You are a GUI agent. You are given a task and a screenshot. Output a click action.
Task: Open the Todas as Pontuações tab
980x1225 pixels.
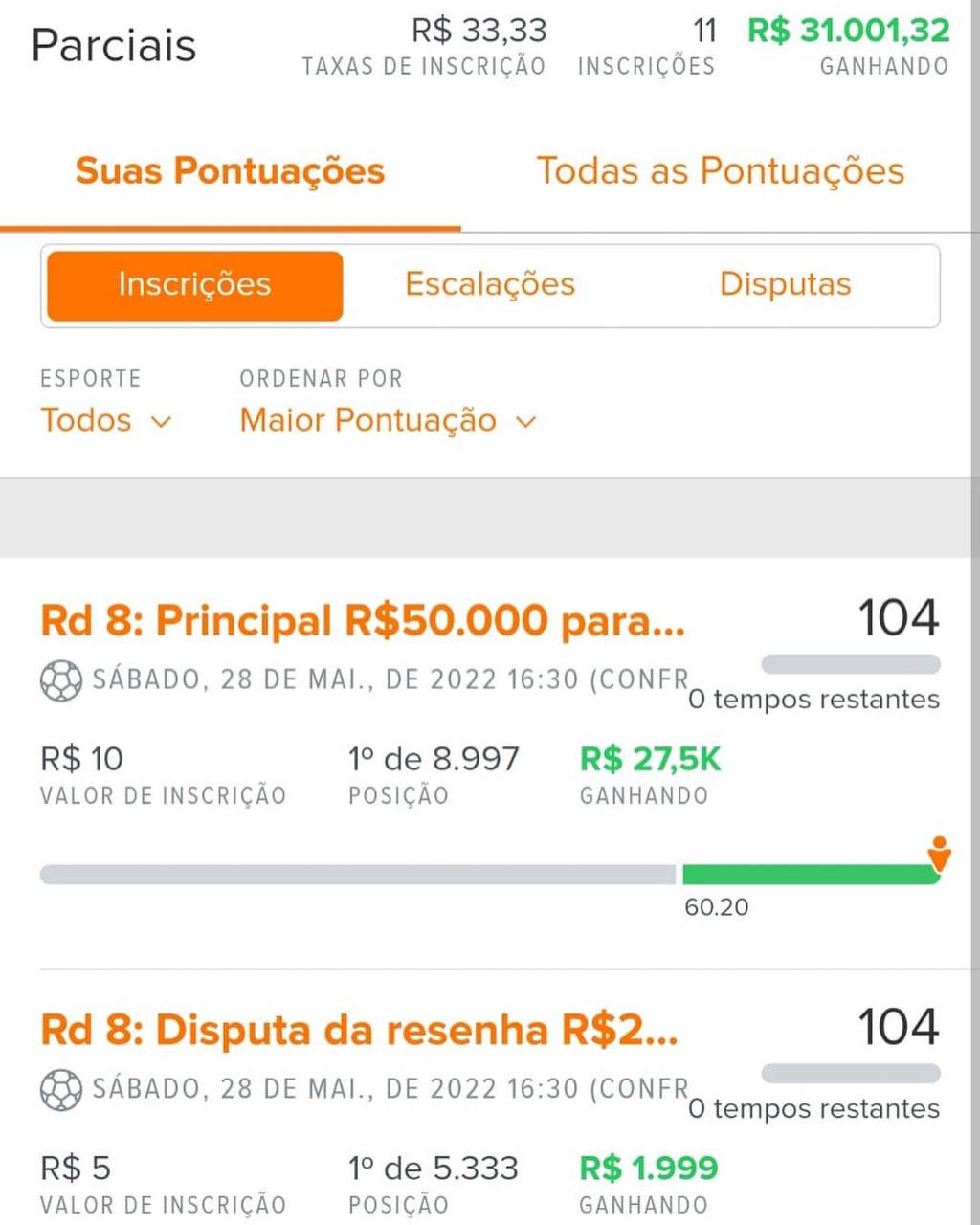point(720,171)
